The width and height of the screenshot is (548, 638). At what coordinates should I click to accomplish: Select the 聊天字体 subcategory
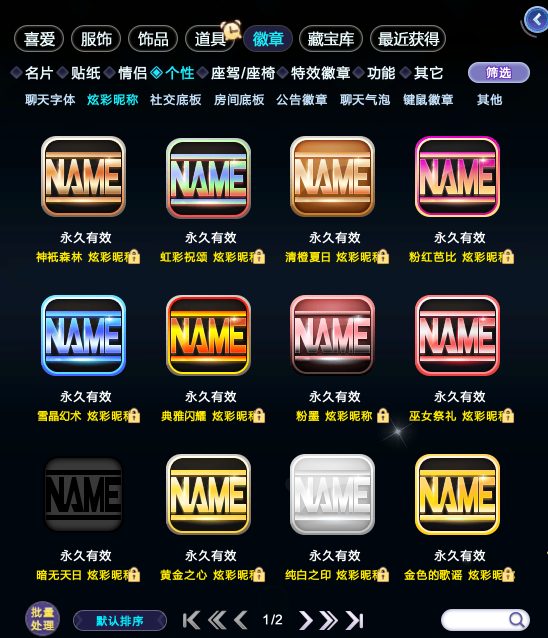[x=50, y=100]
